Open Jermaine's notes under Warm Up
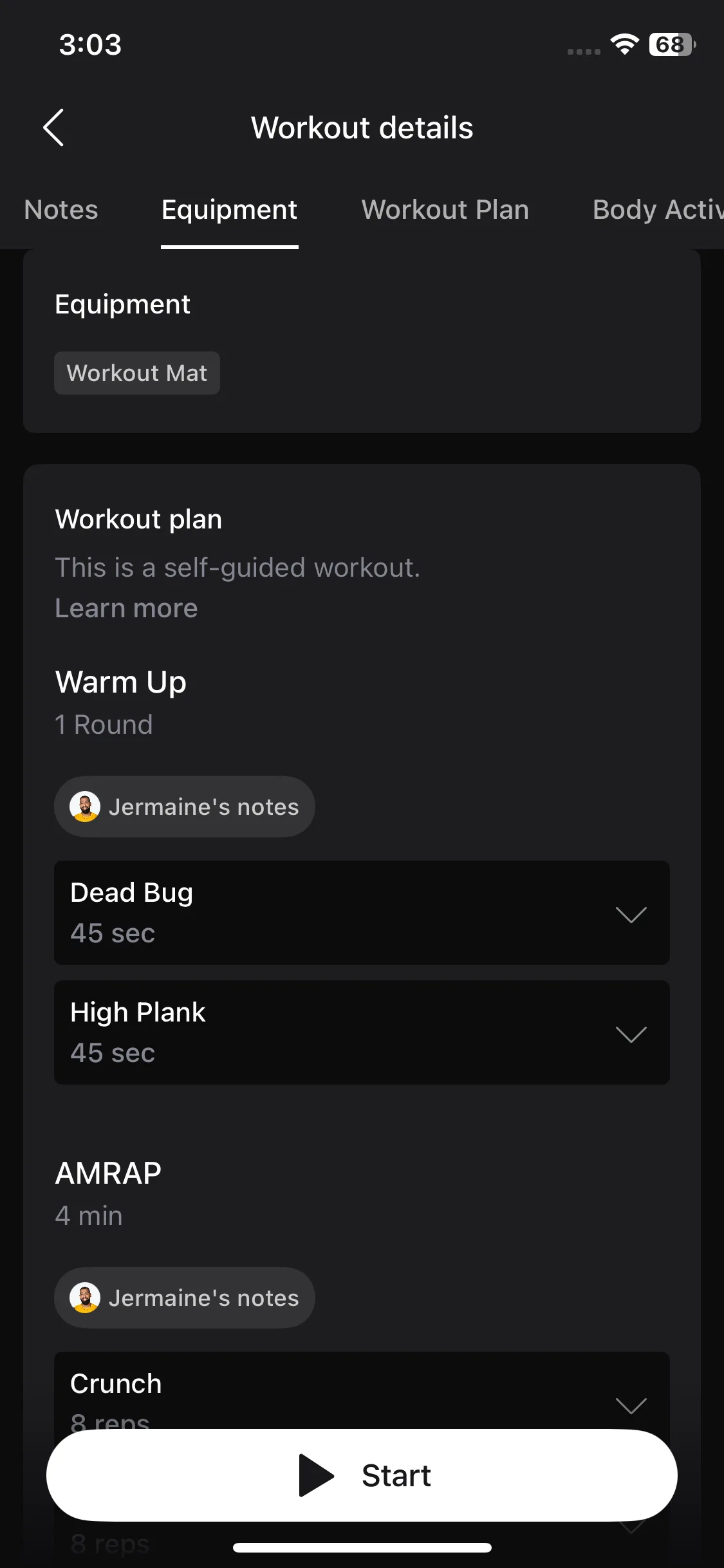 click(185, 807)
